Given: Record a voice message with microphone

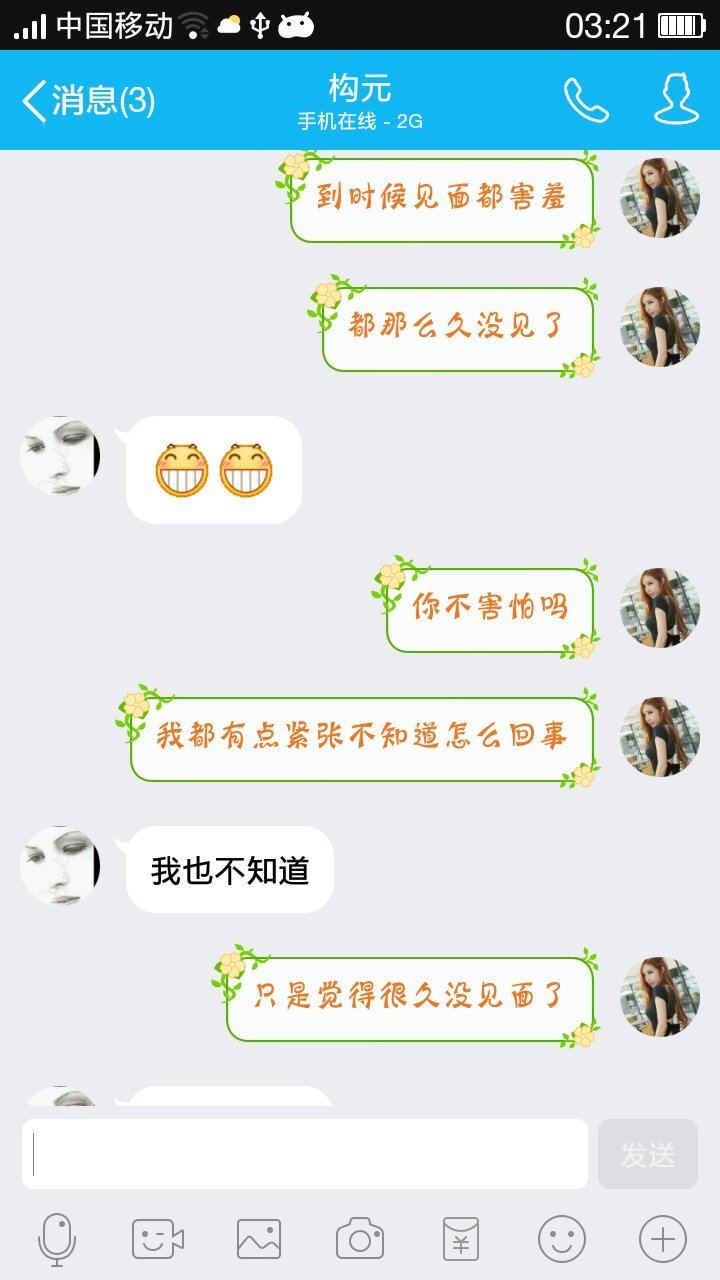Looking at the screenshot, I should (57, 1240).
